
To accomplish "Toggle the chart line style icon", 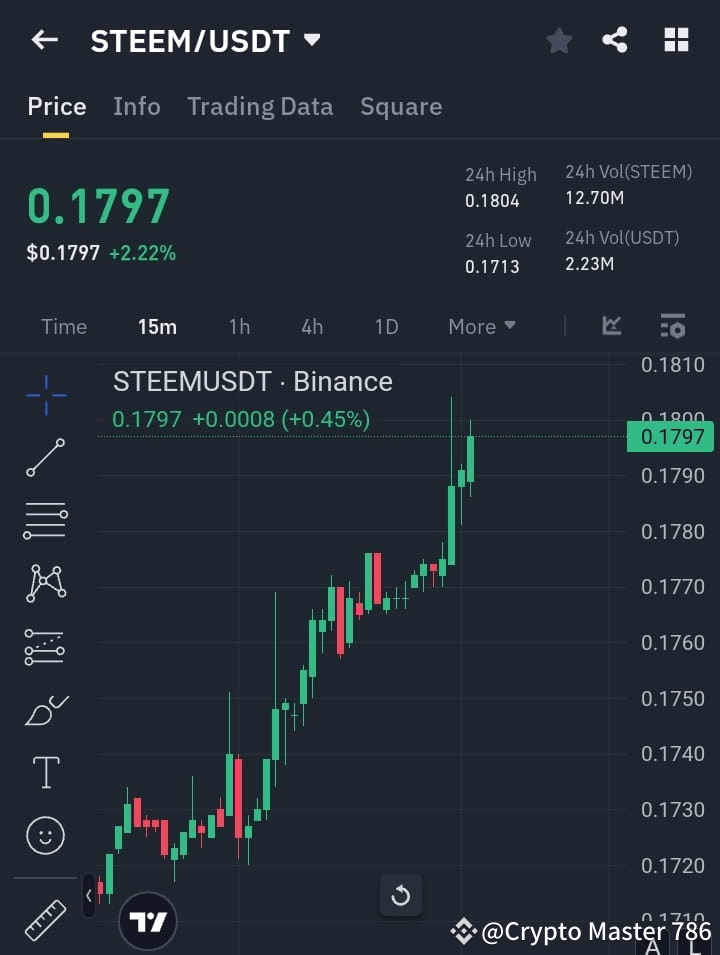I will (x=611, y=326).
